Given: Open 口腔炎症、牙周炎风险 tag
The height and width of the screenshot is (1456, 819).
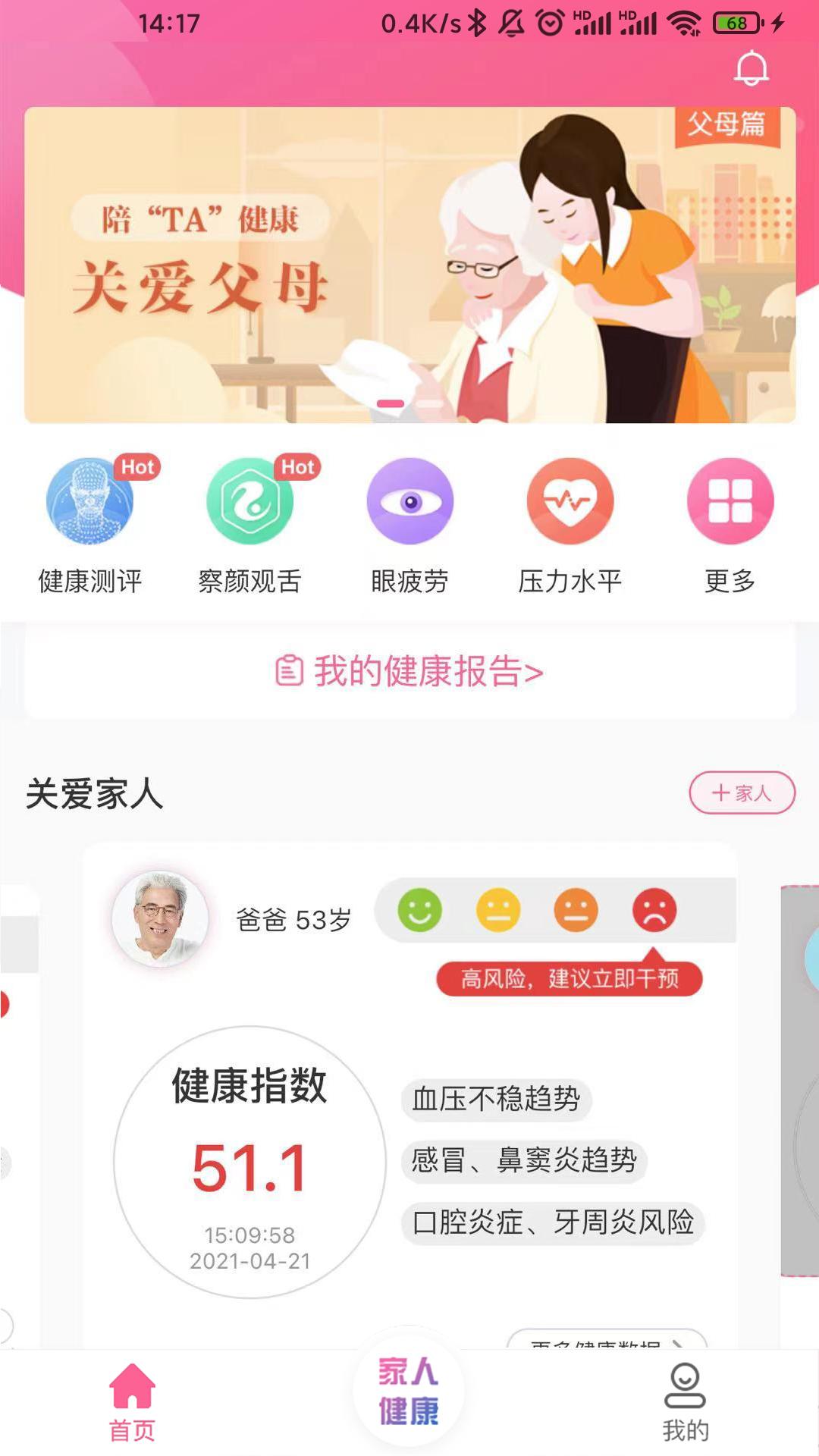Looking at the screenshot, I should (553, 1222).
